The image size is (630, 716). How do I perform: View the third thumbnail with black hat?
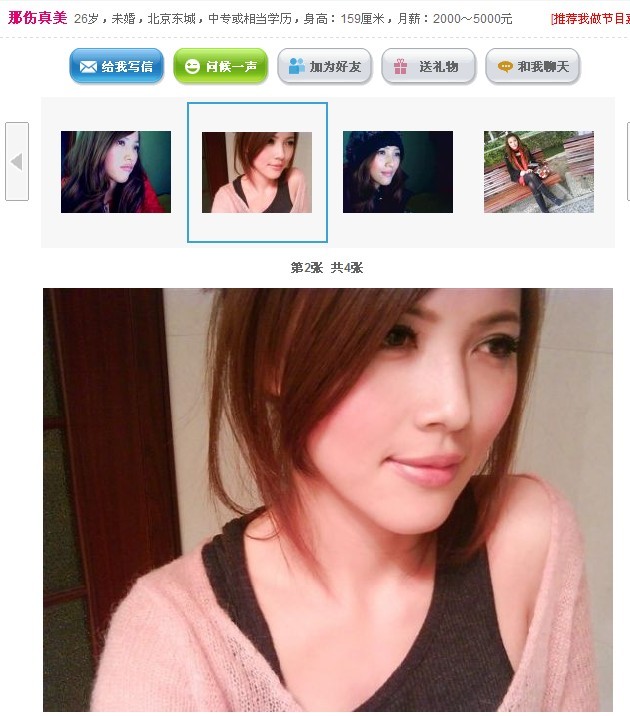coord(398,172)
